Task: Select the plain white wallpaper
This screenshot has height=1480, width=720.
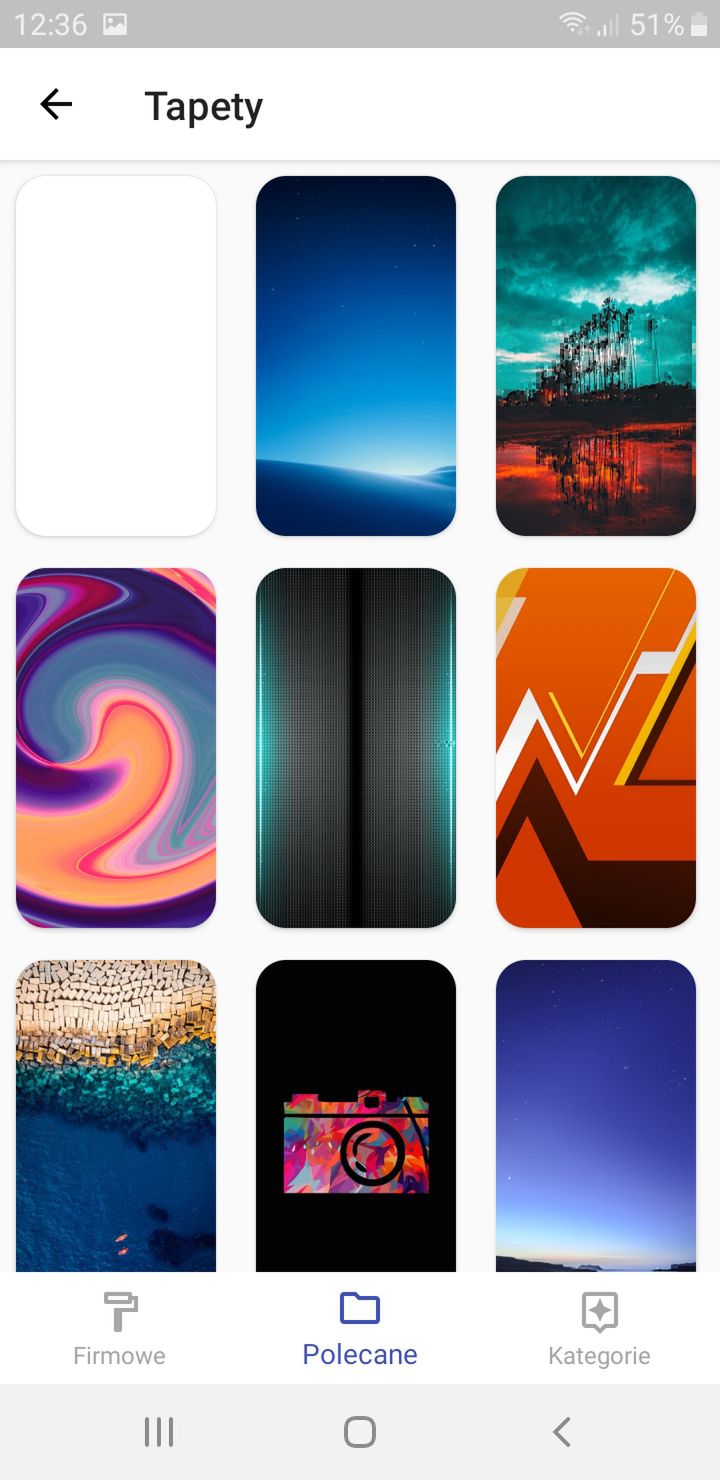Action: click(116, 356)
